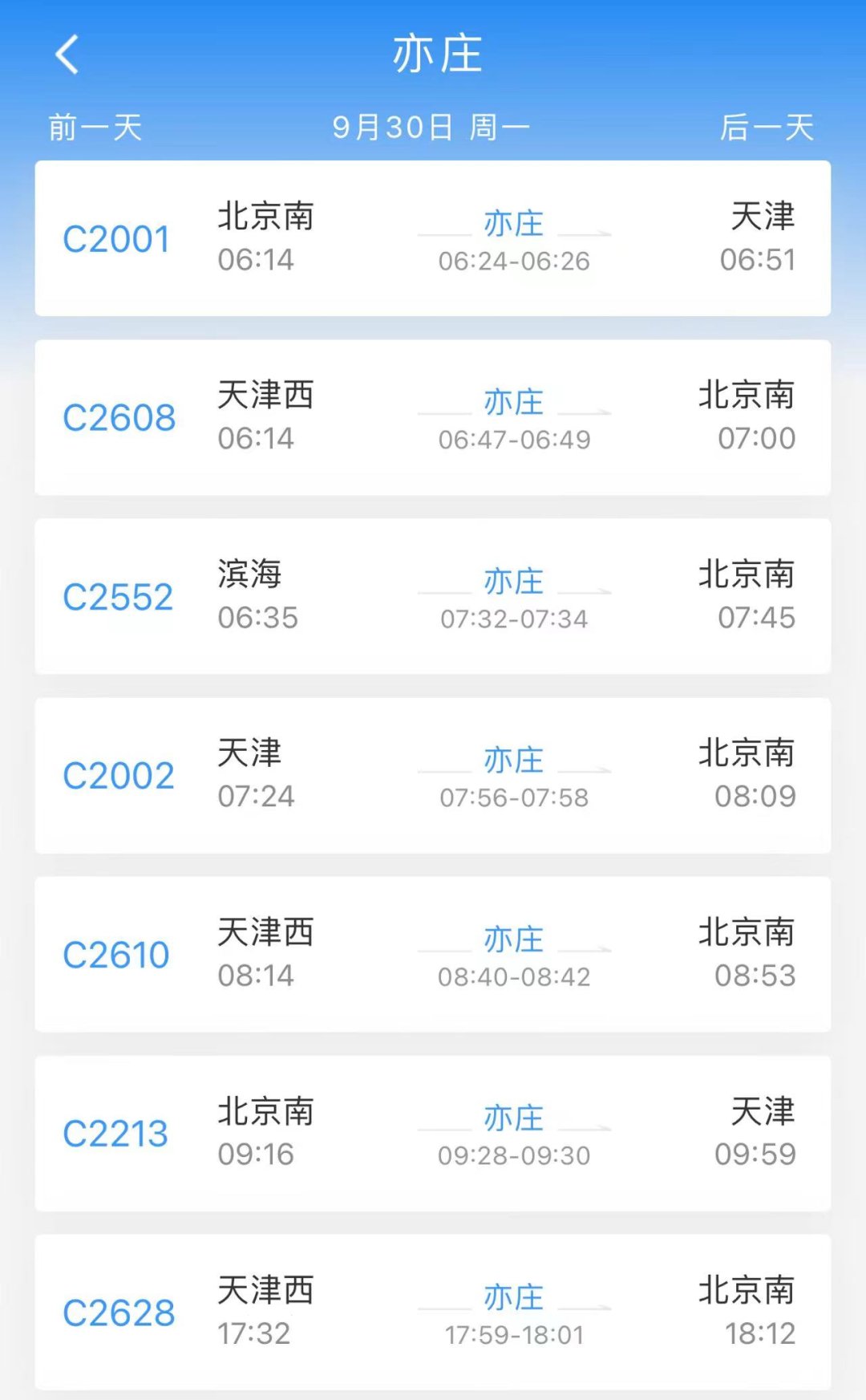Viewport: 866px width, 1400px height.
Task: Select train C2002 arriving 08:09
Action: (x=432, y=775)
